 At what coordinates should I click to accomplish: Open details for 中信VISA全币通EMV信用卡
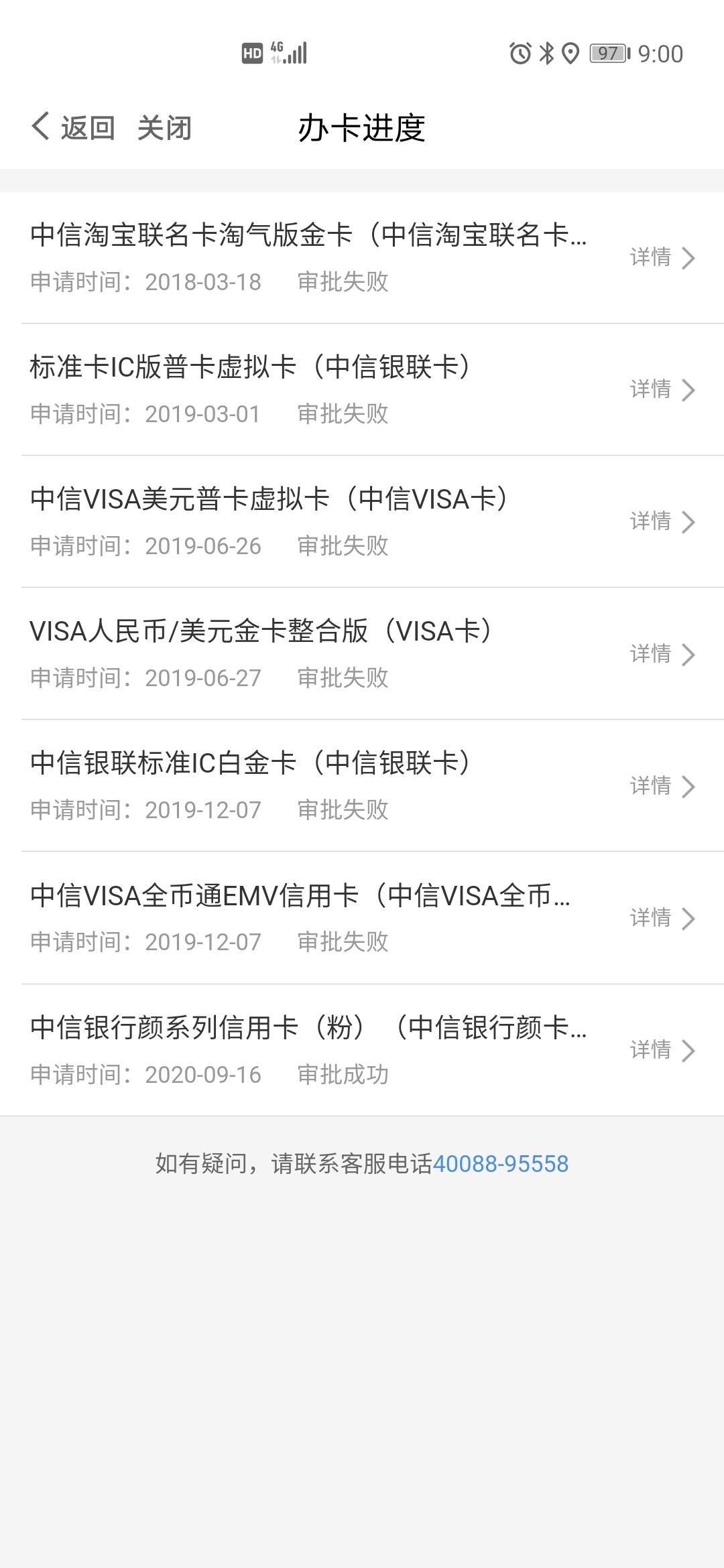pos(662,918)
